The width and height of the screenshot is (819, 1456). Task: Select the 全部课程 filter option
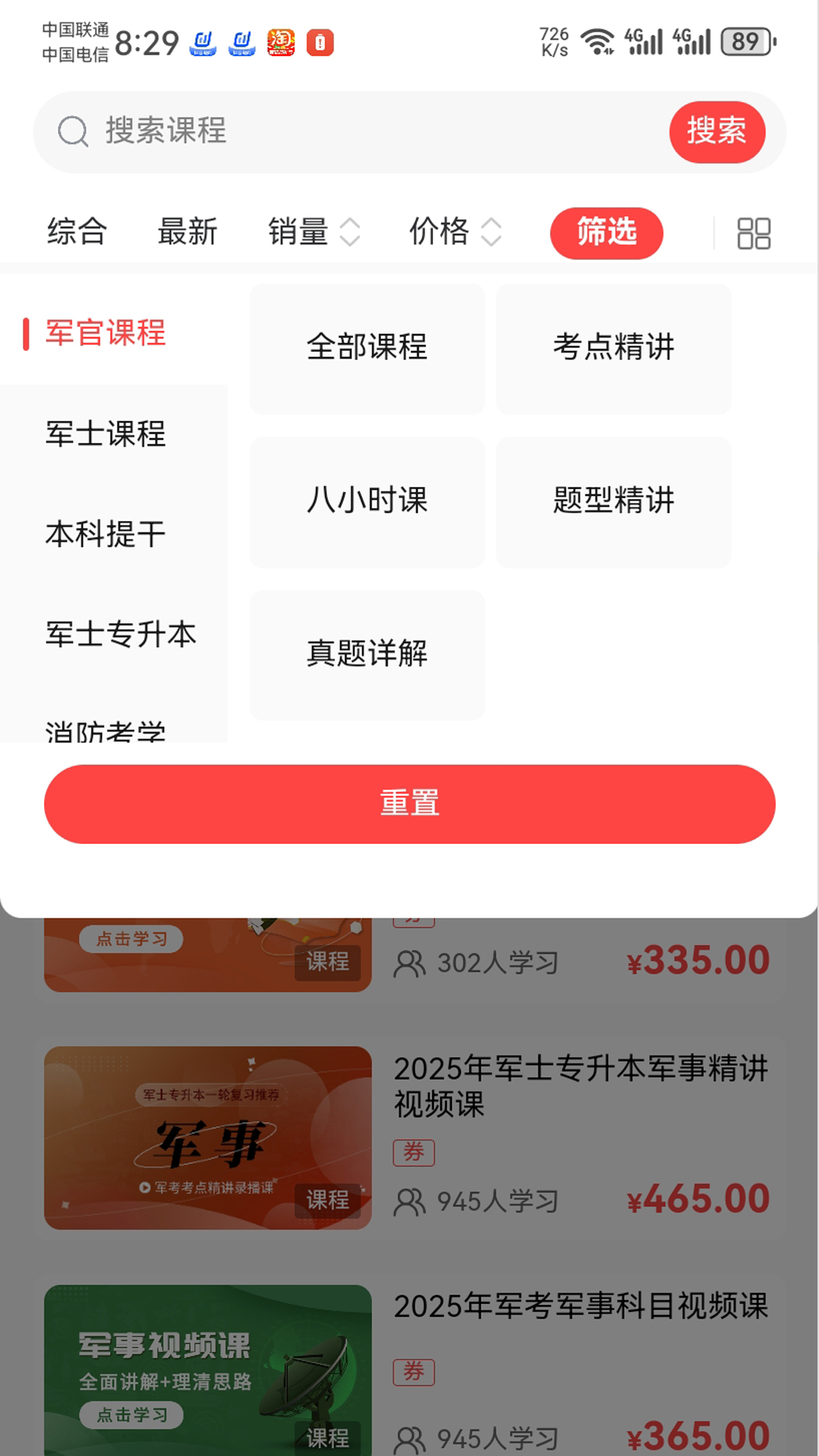367,348
